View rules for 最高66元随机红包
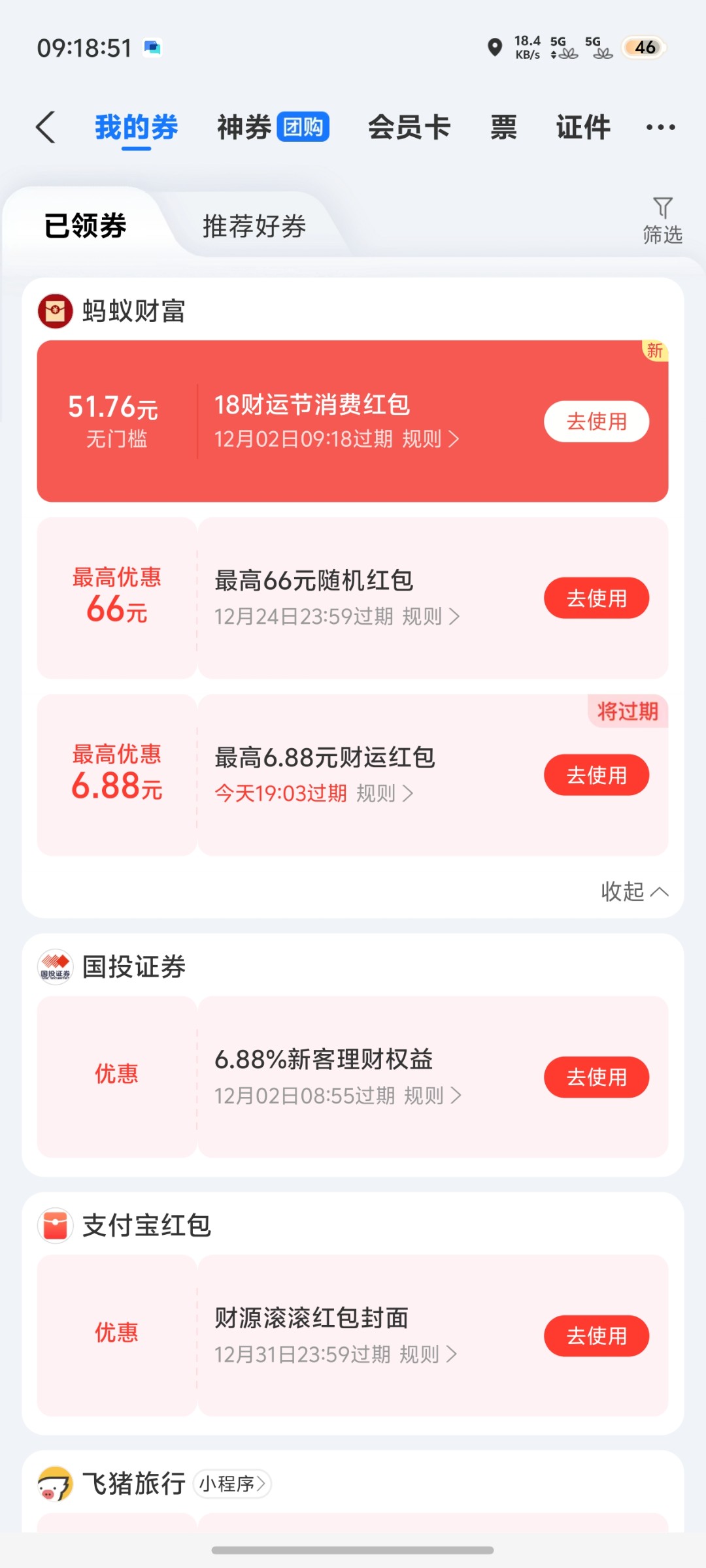This screenshot has width=706, height=1568. [431, 616]
